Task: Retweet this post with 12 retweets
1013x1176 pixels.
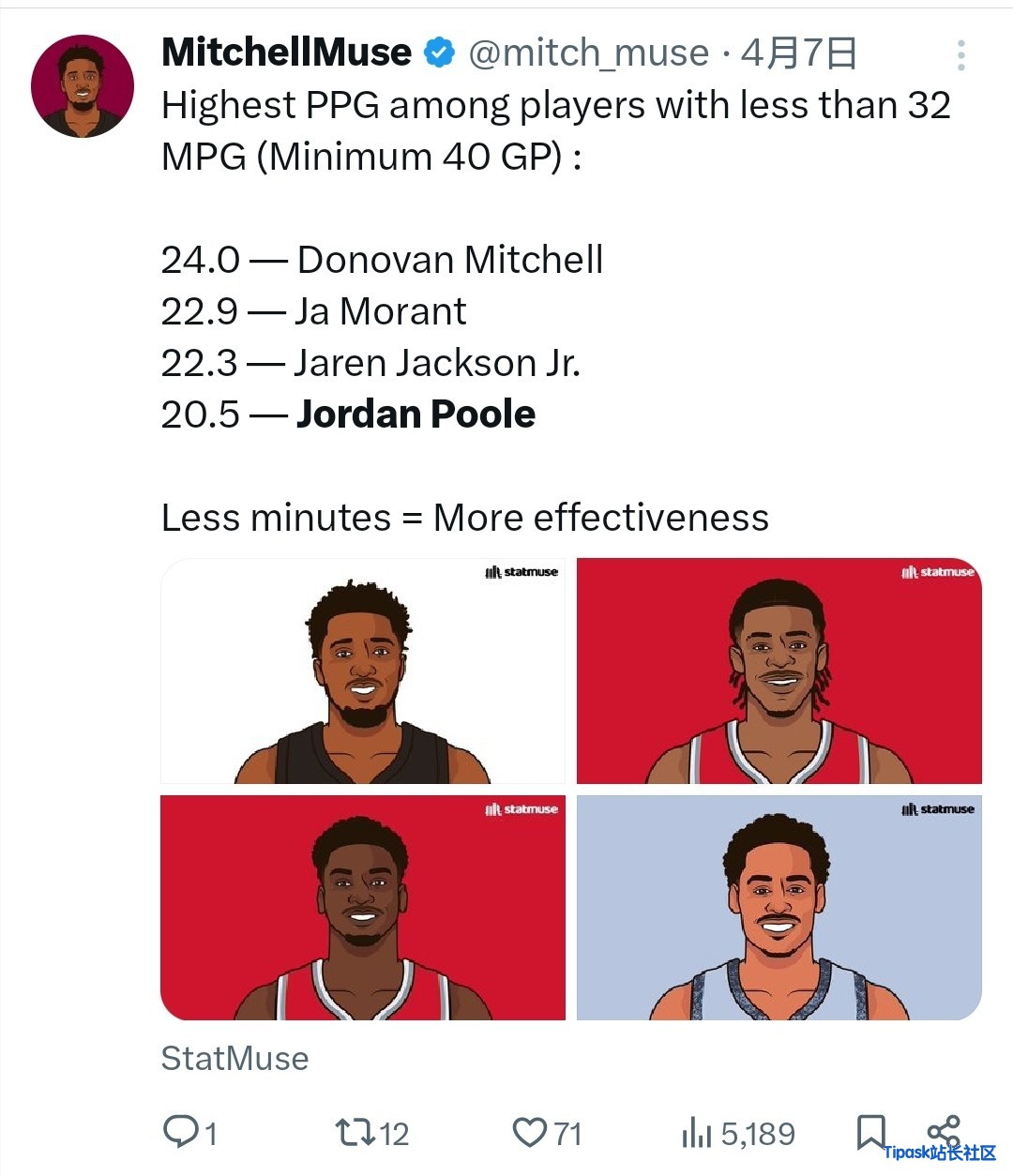Action: click(355, 1132)
